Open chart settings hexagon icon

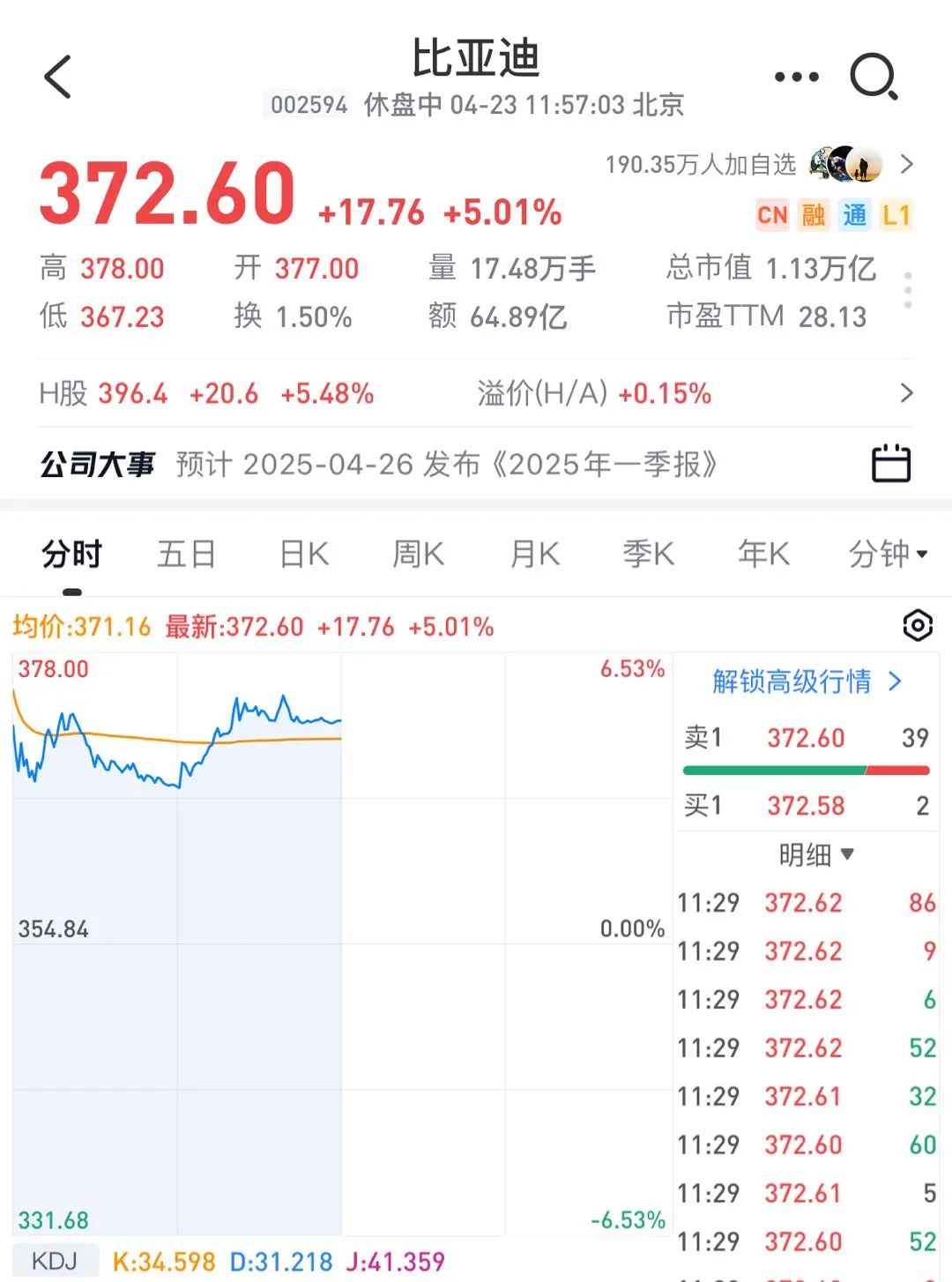click(x=918, y=626)
